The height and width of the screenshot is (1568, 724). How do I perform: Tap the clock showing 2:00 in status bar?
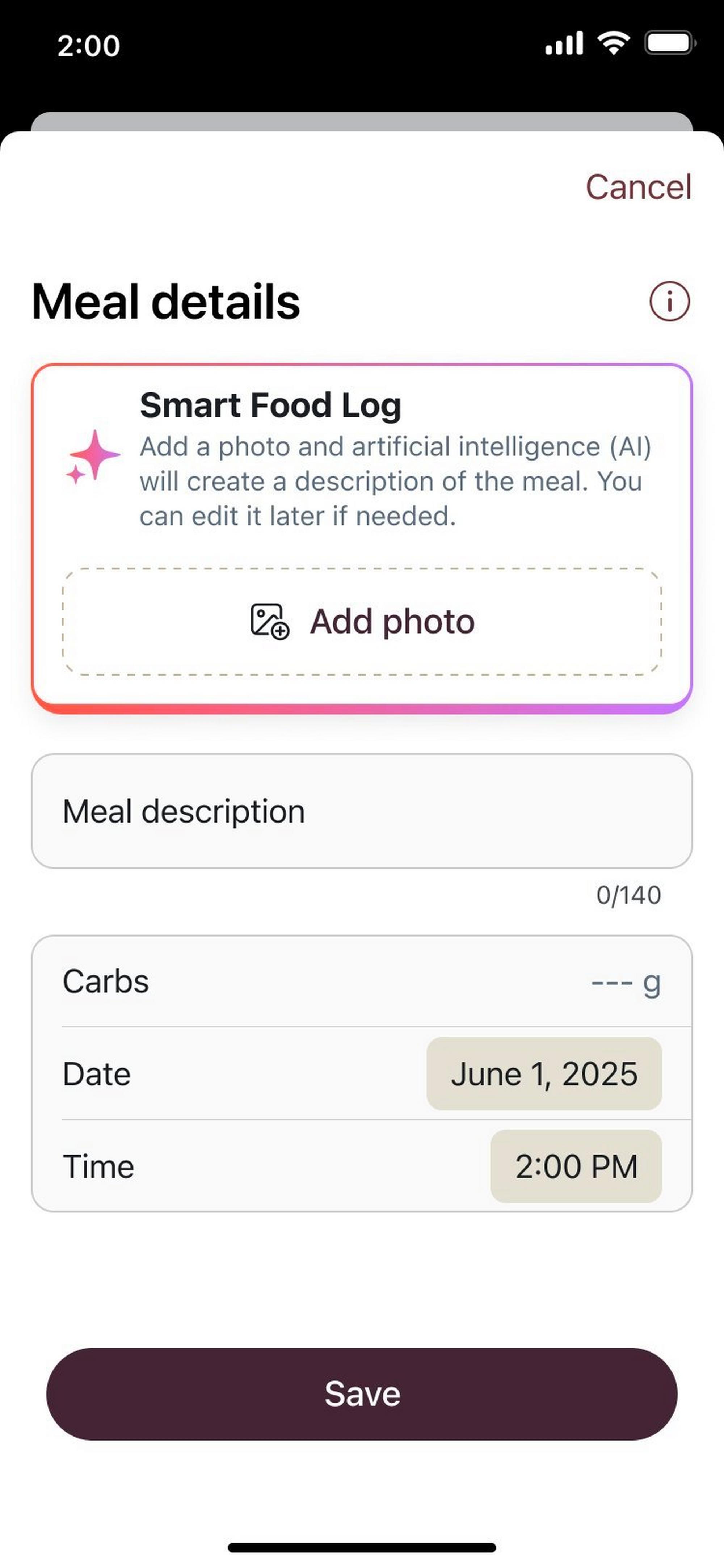coord(88,45)
